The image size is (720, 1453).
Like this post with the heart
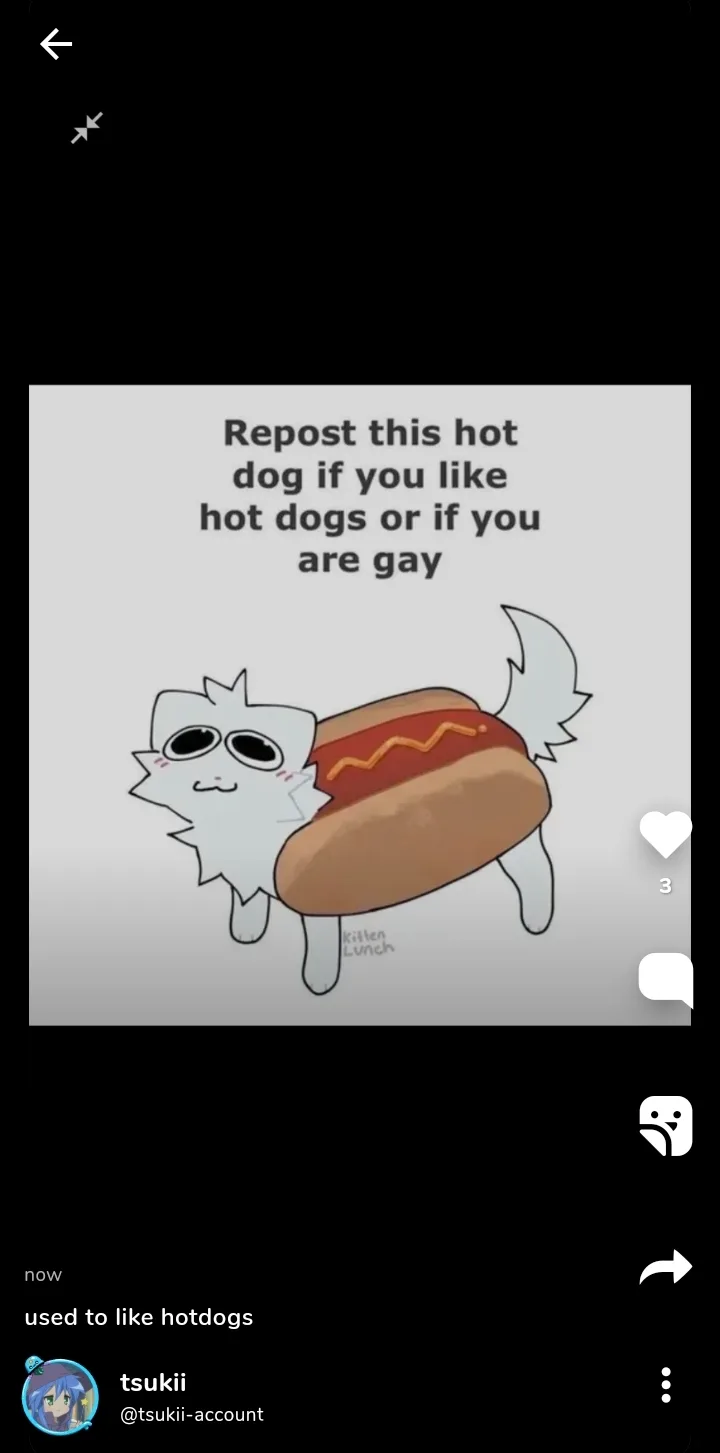tap(666, 835)
